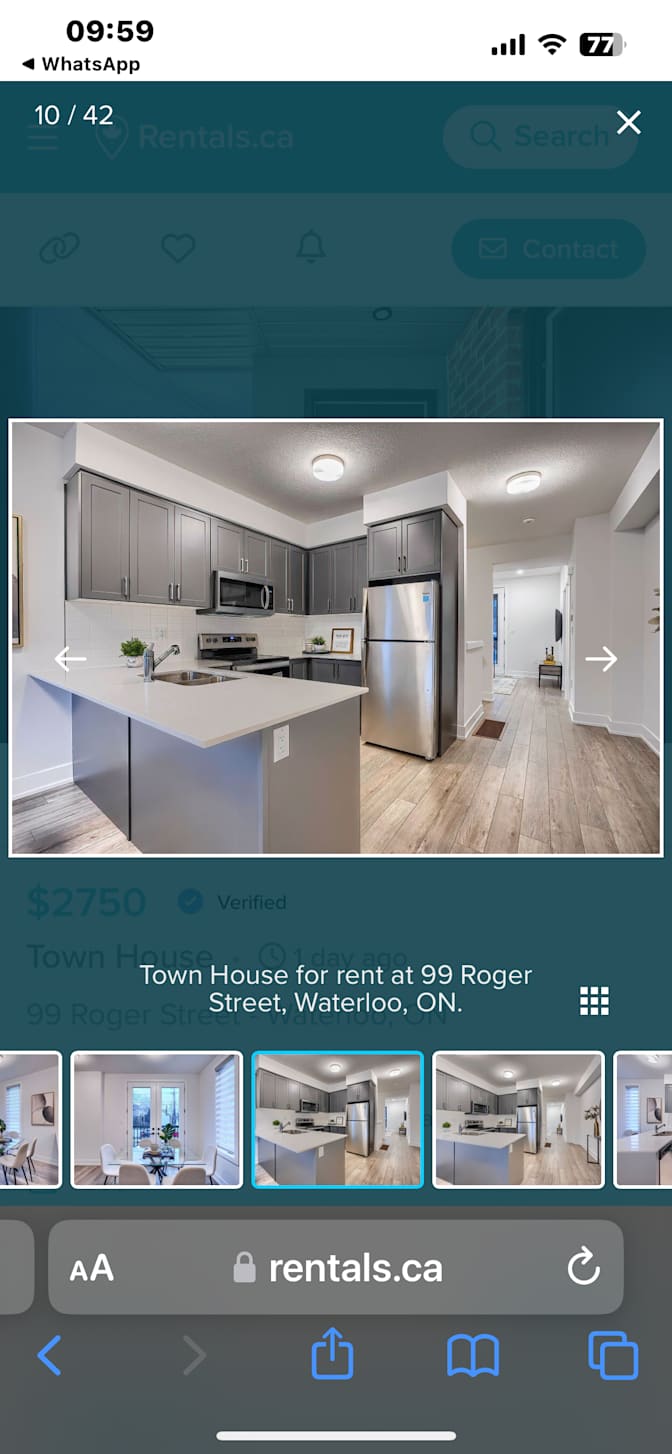Close the photo gallery overlay

(628, 123)
